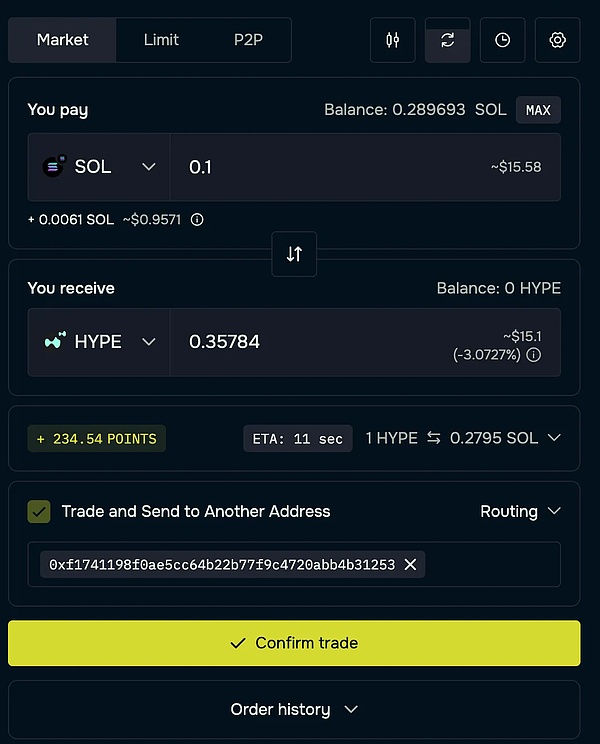
Task: Open the HYPE token dropdown
Action: click(99, 342)
